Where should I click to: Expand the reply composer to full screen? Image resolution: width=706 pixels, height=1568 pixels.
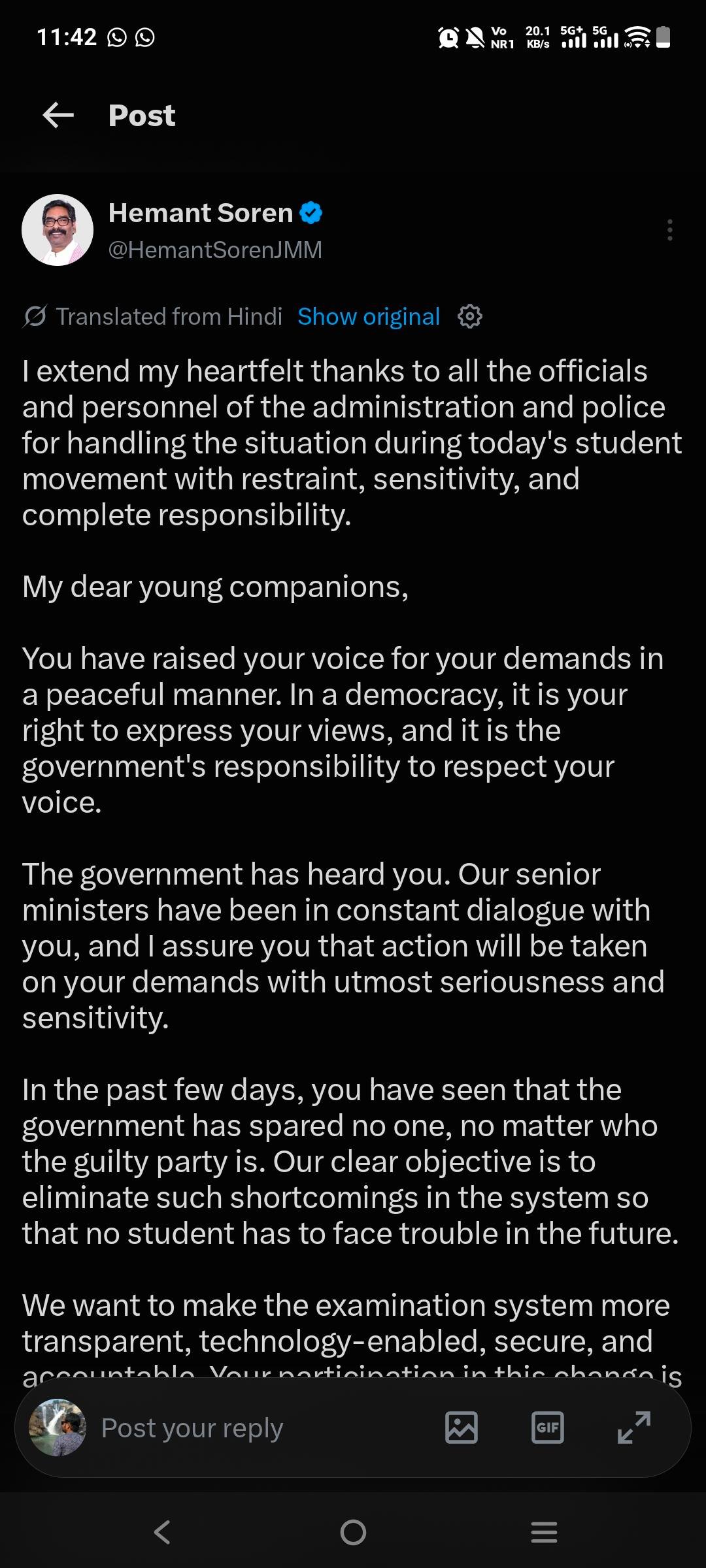(634, 1428)
